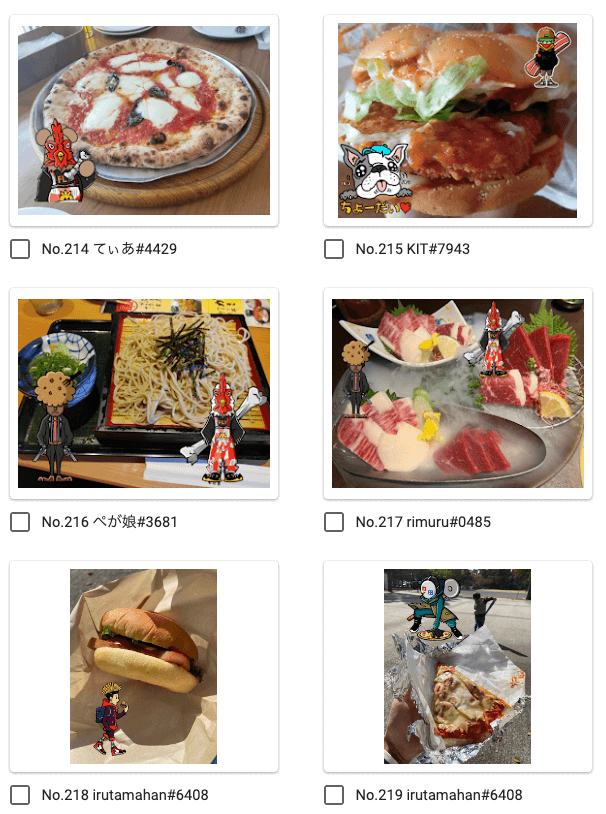
Task: Tick the checkbox for No.216 ぺが娘#3681
Action: click(20, 522)
